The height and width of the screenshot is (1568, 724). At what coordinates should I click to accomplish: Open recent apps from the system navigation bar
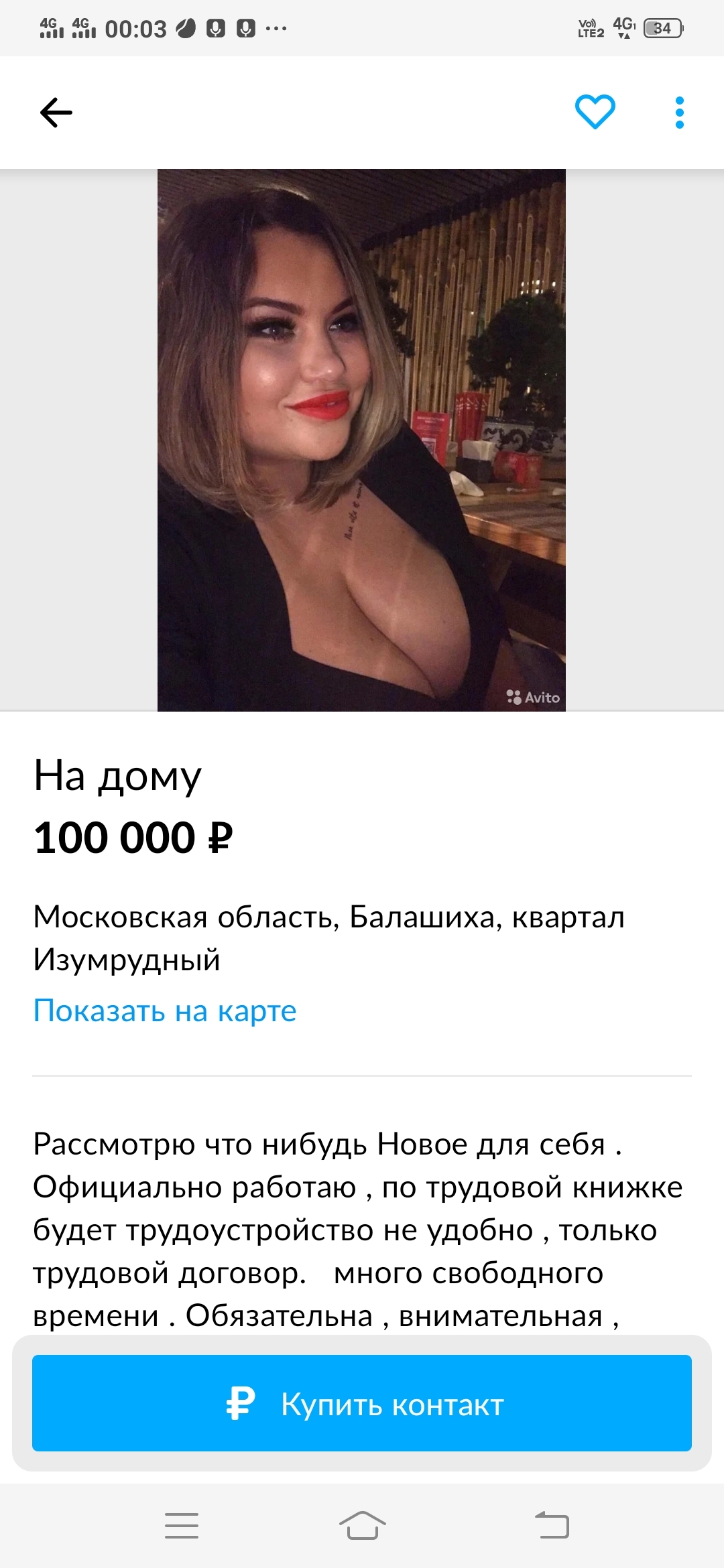pyautogui.click(x=182, y=1526)
